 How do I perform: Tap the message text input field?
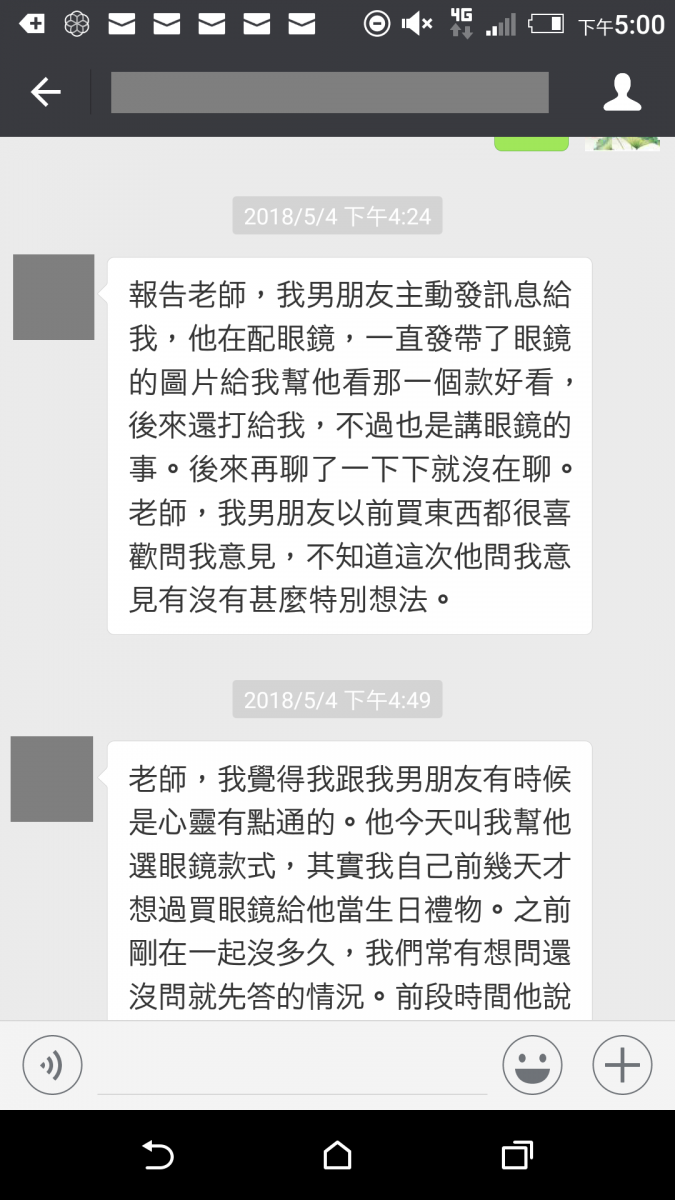tap(292, 1066)
